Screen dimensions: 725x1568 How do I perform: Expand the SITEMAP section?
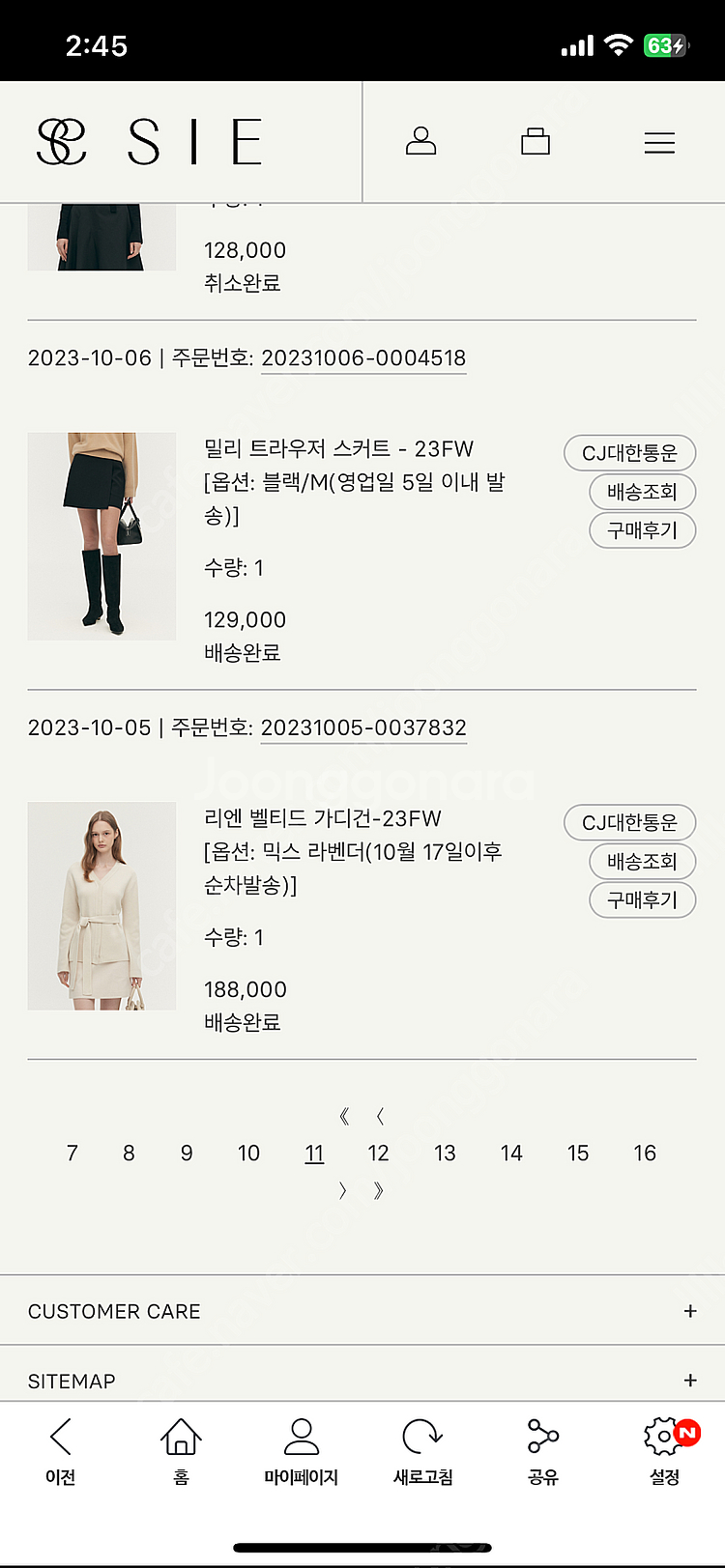(362, 1380)
